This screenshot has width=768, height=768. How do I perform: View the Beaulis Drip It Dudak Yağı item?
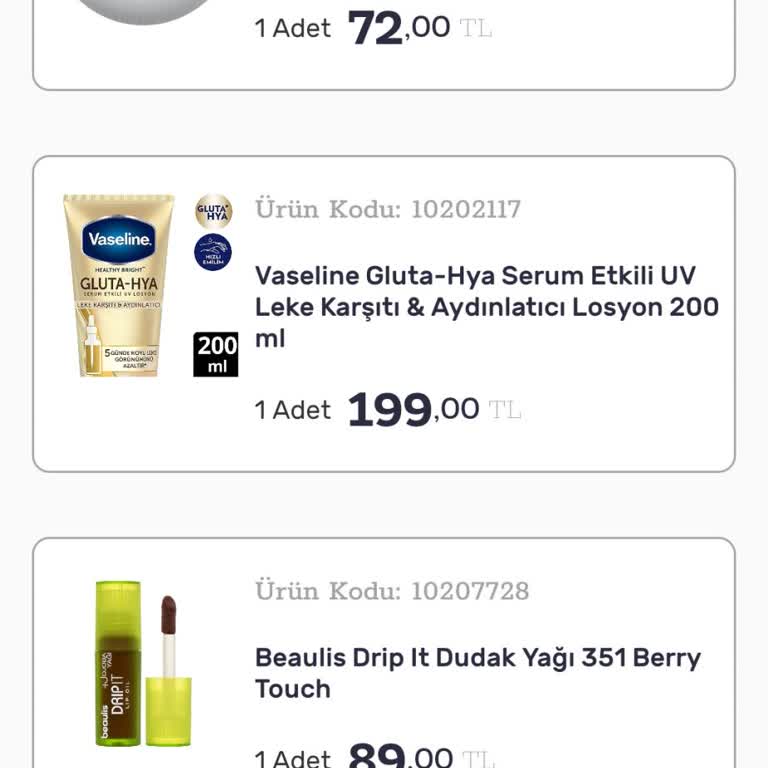click(477, 673)
